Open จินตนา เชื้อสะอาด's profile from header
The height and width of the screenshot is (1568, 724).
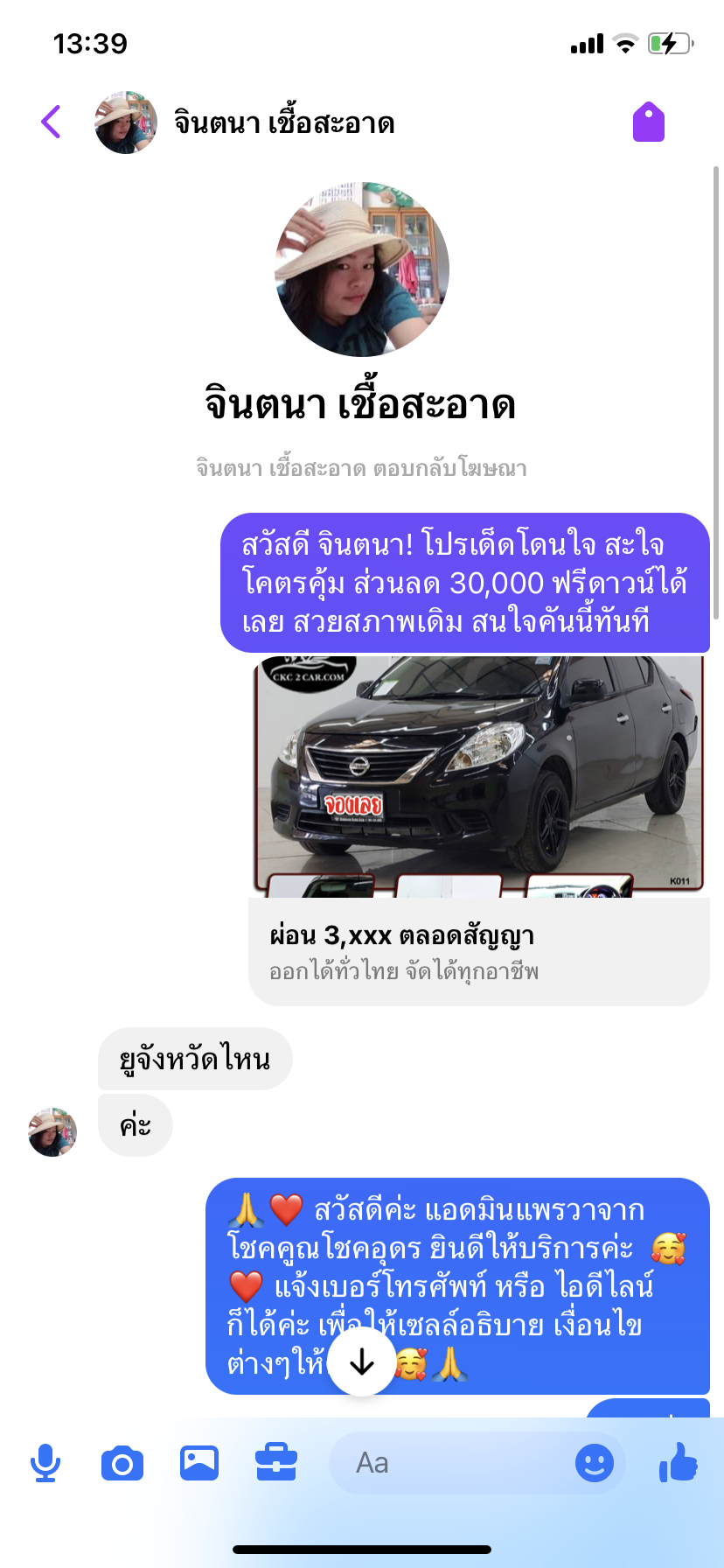[x=283, y=123]
